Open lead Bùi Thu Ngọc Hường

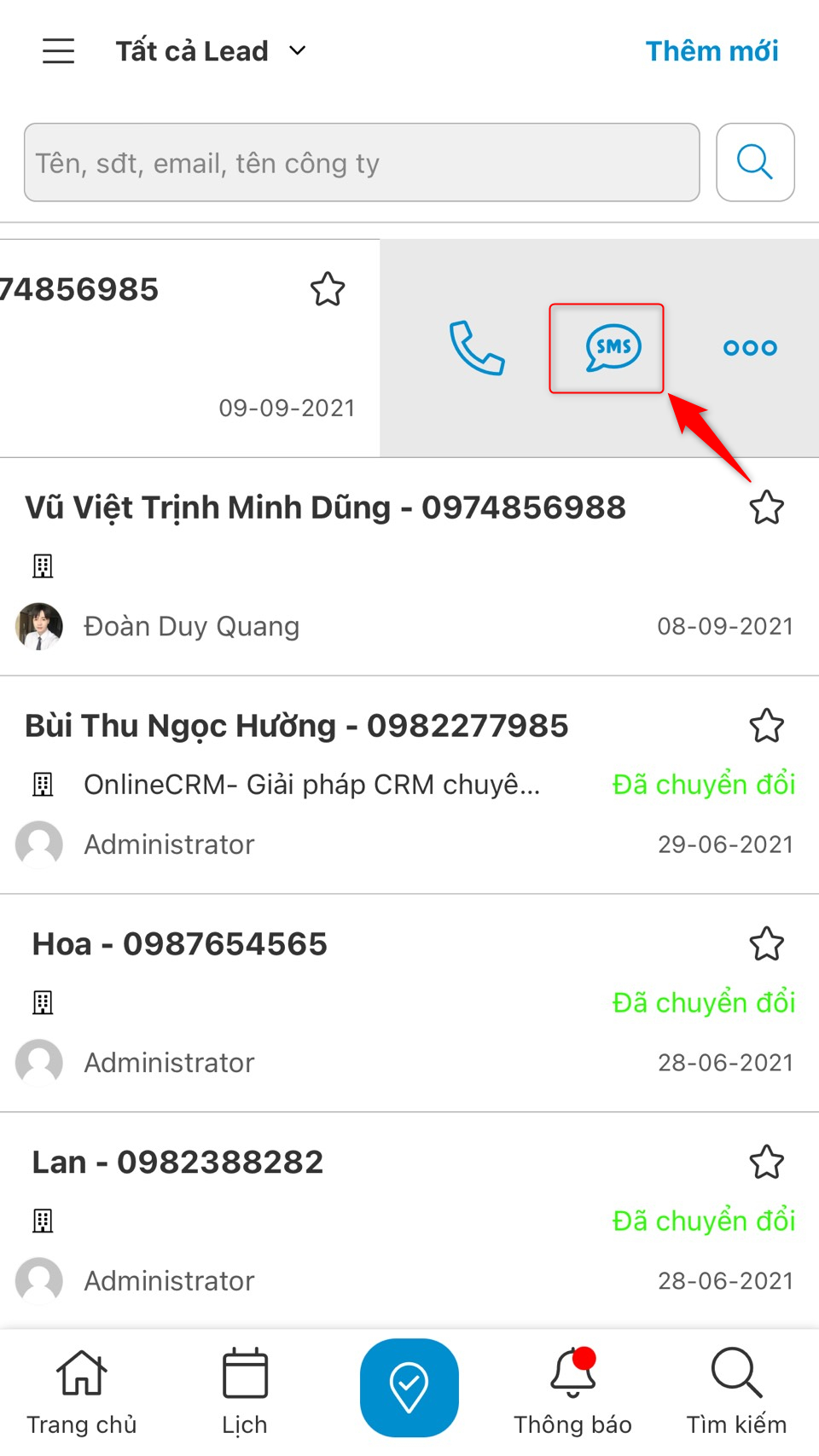point(296,727)
